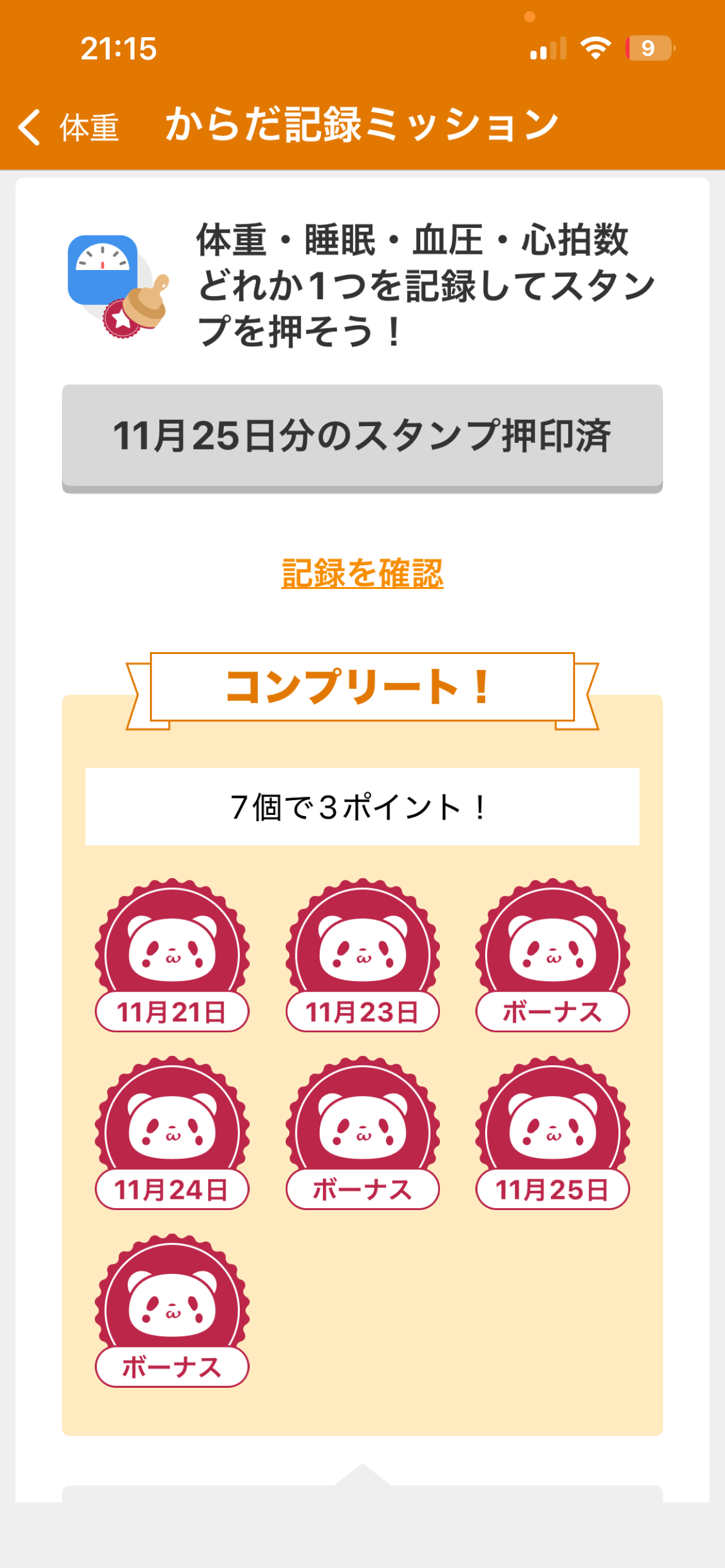Open the 記録を確認 link

[362, 573]
